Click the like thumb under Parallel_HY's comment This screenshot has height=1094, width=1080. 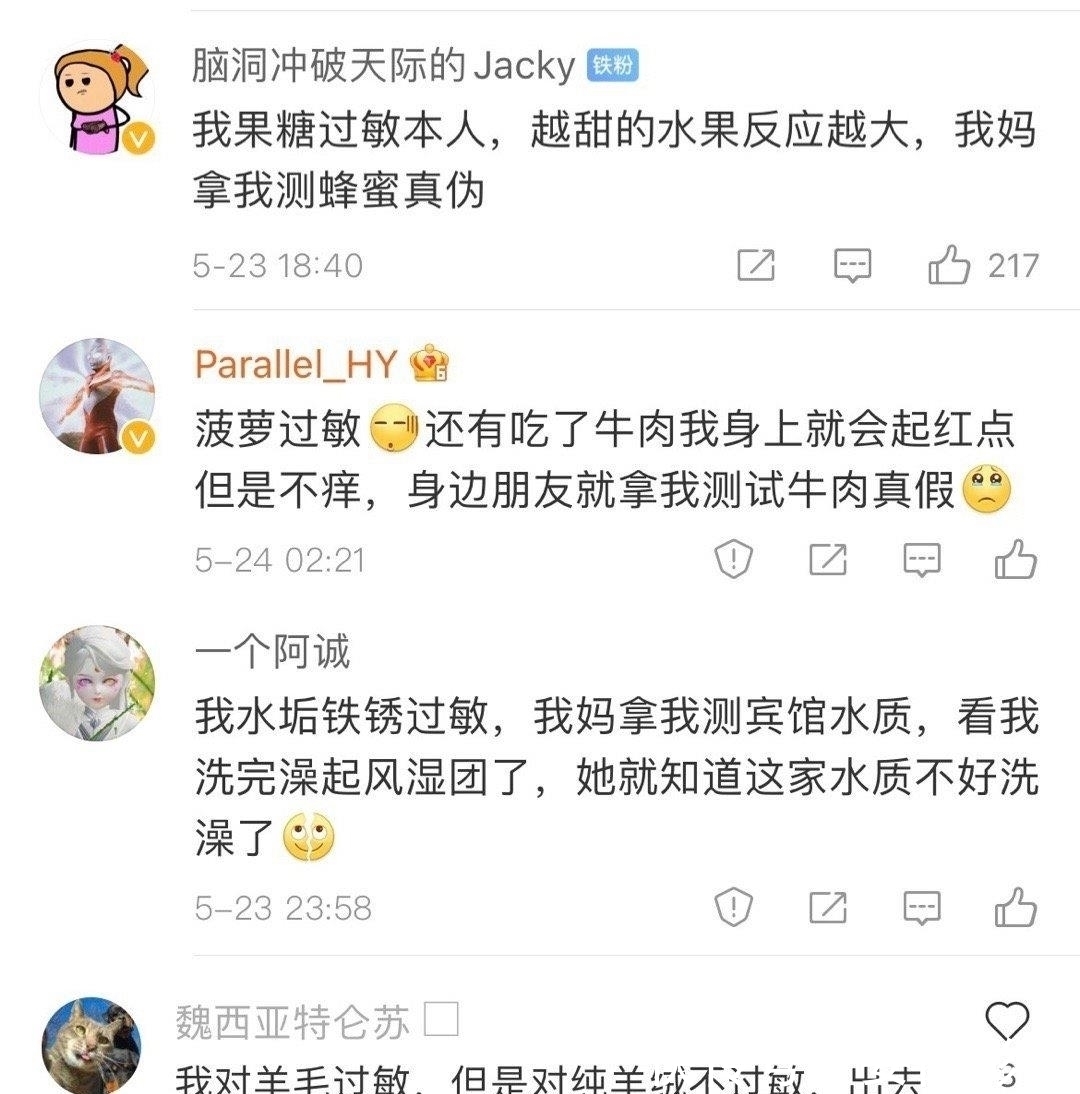tap(1014, 560)
